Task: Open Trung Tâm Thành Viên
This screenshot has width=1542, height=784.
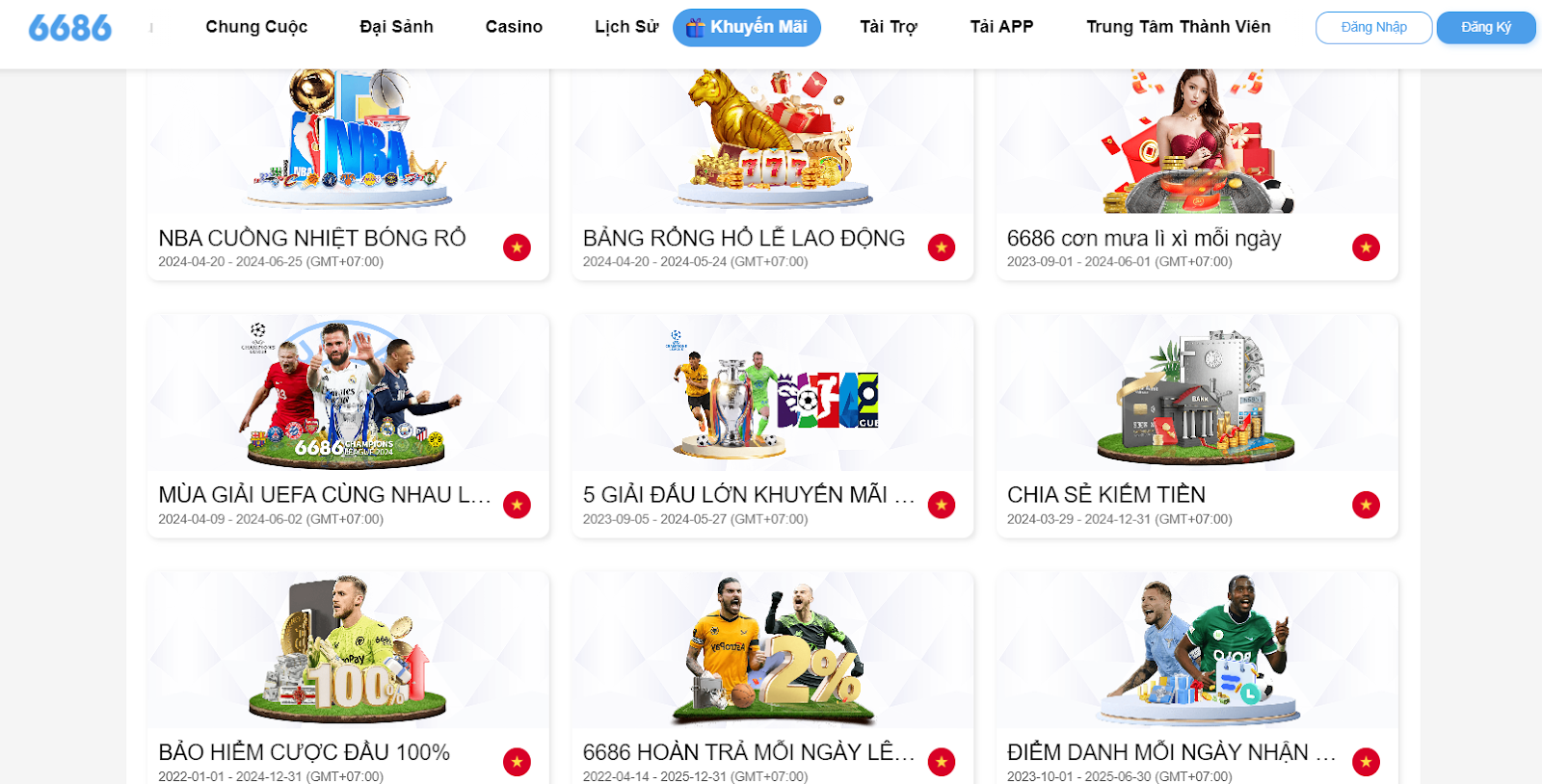Action: coord(1178,27)
